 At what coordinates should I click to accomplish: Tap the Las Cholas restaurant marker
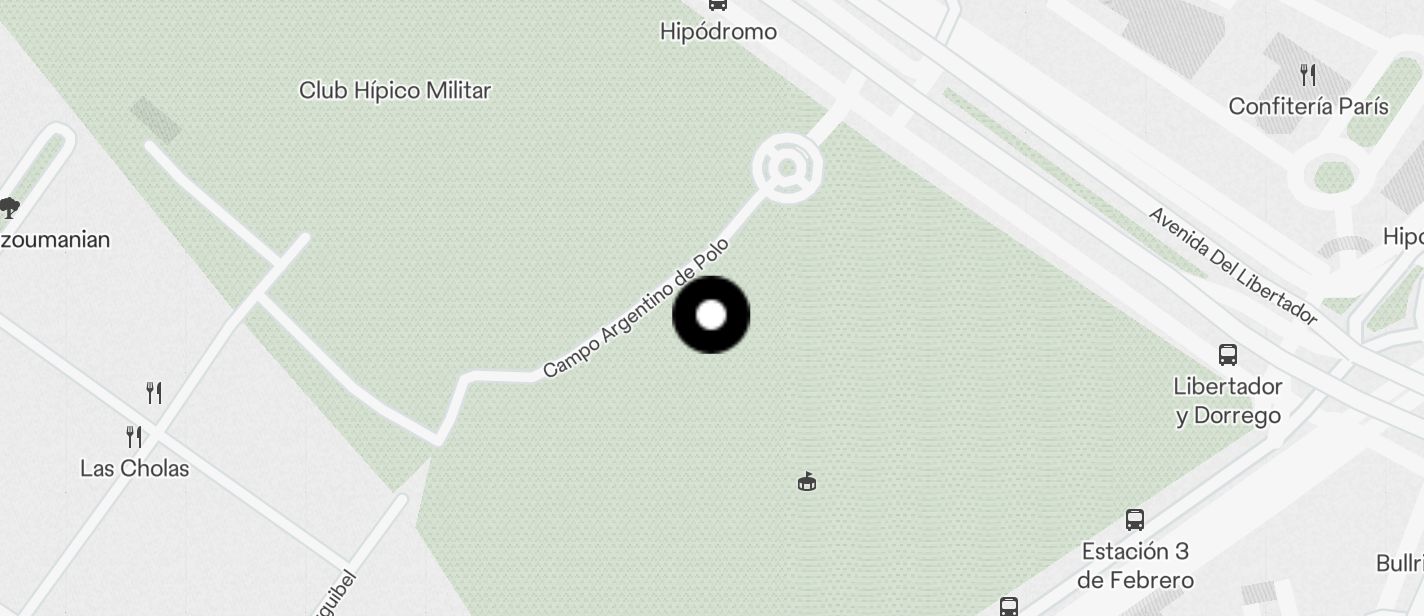[x=134, y=437]
